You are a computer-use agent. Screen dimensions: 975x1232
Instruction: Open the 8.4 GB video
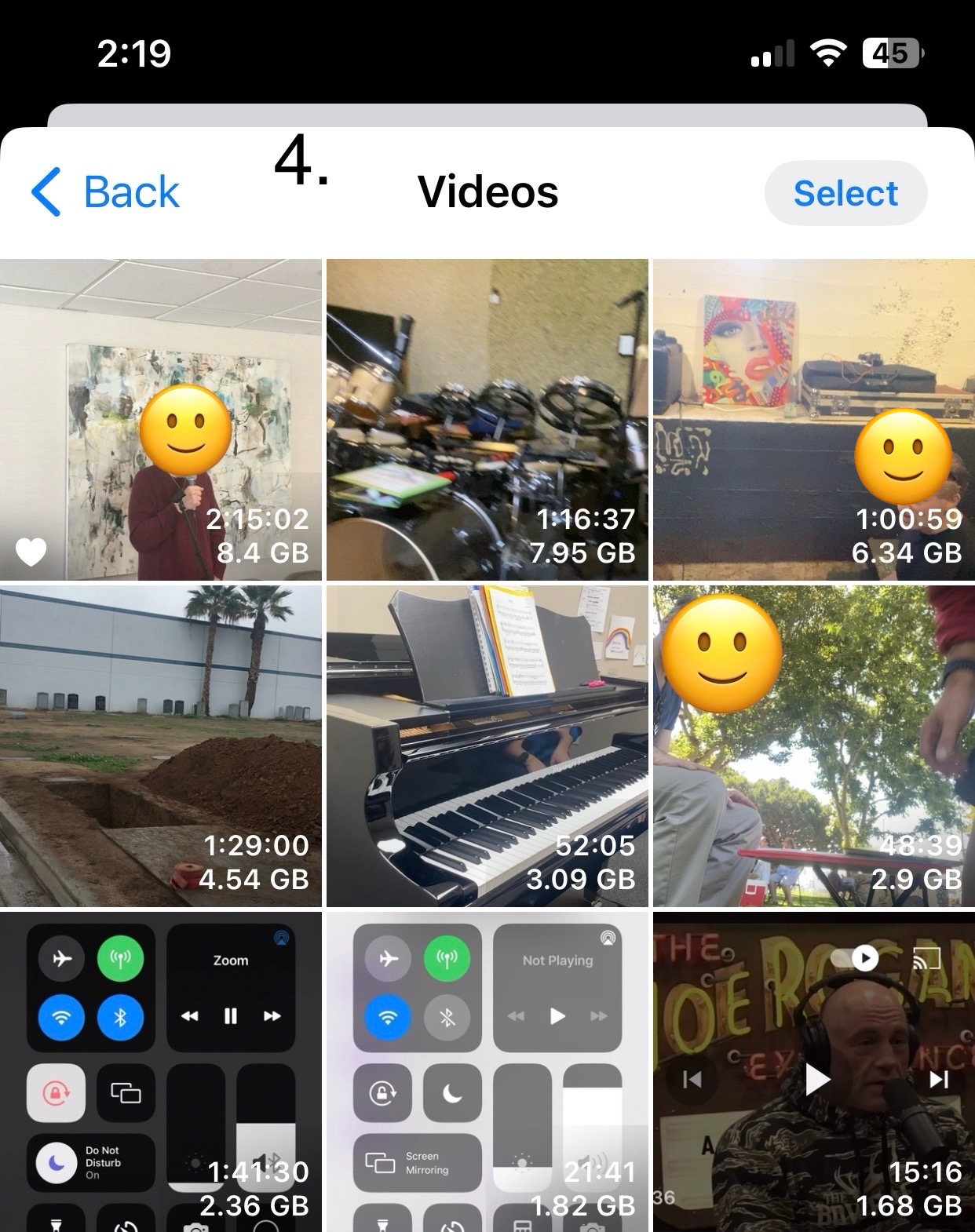tap(161, 420)
